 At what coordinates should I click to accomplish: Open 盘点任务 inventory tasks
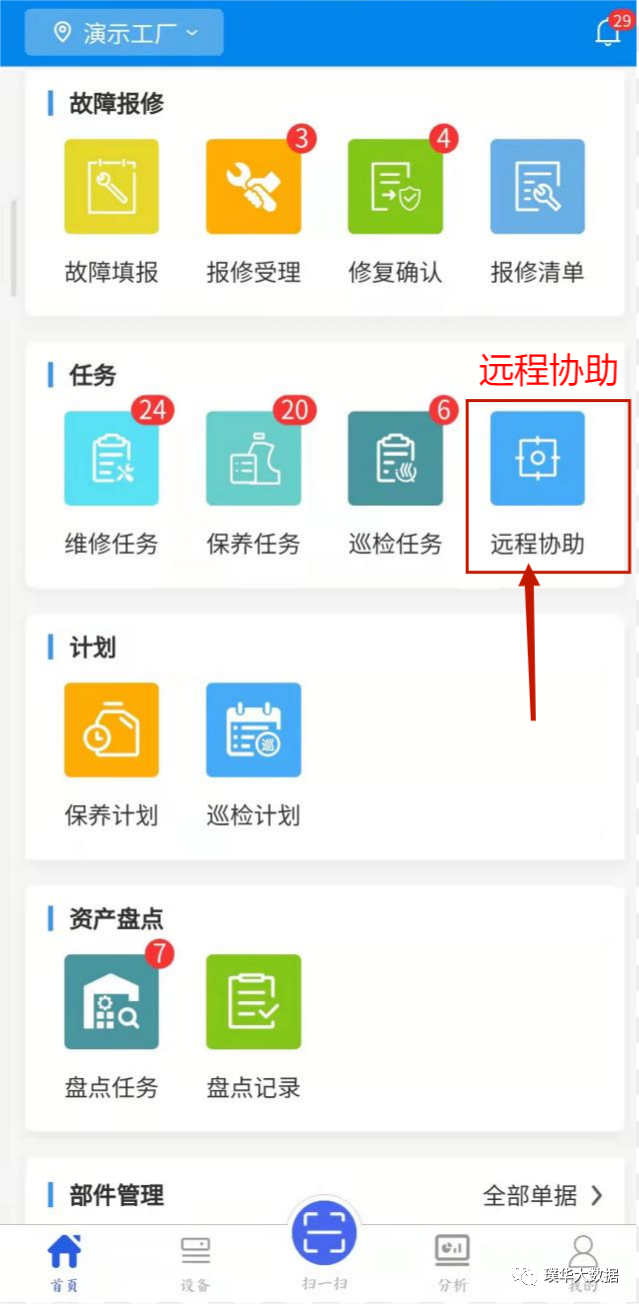pyautogui.click(x=111, y=1002)
